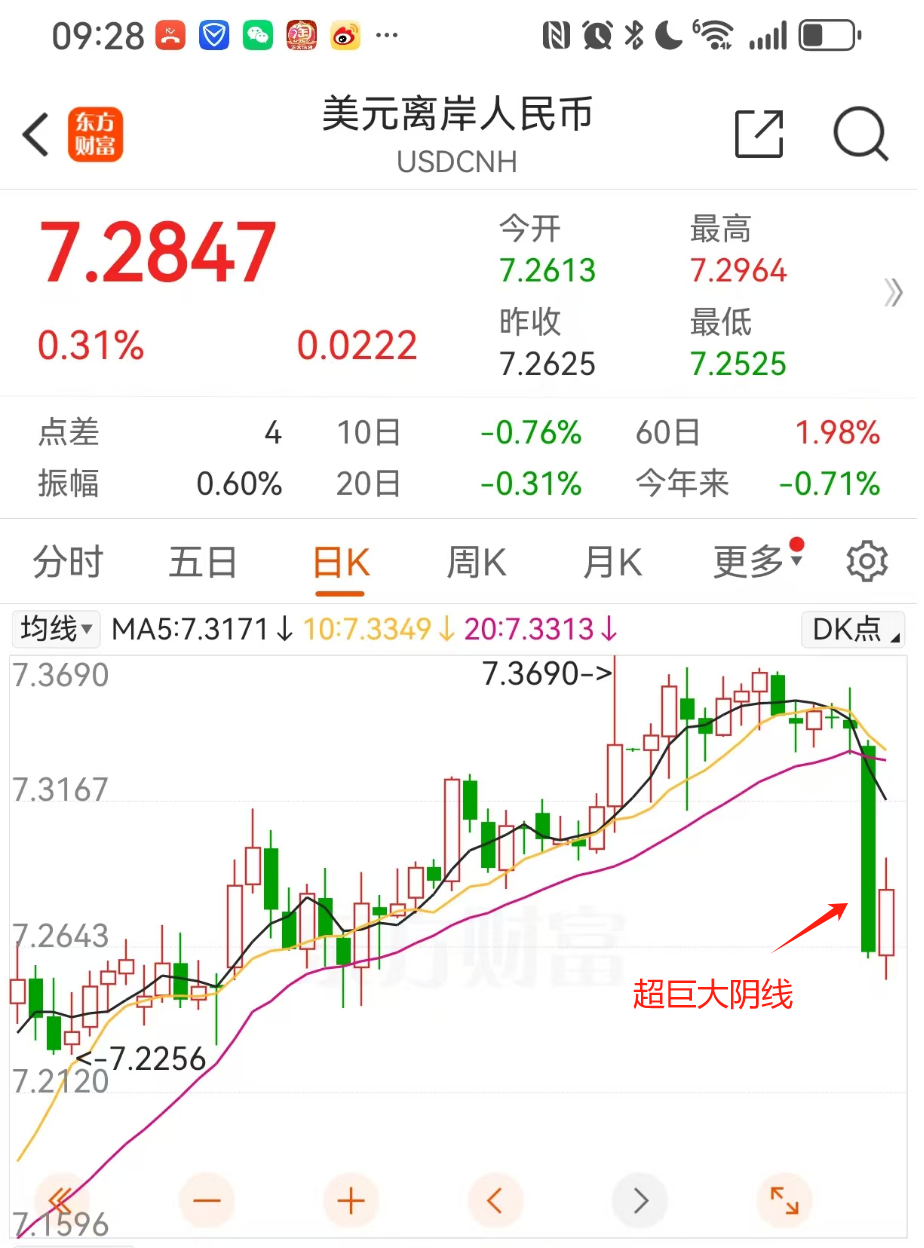Image resolution: width=924 pixels, height=1248 pixels.
Task: Switch to the 分时 chart tab
Action: 67,563
